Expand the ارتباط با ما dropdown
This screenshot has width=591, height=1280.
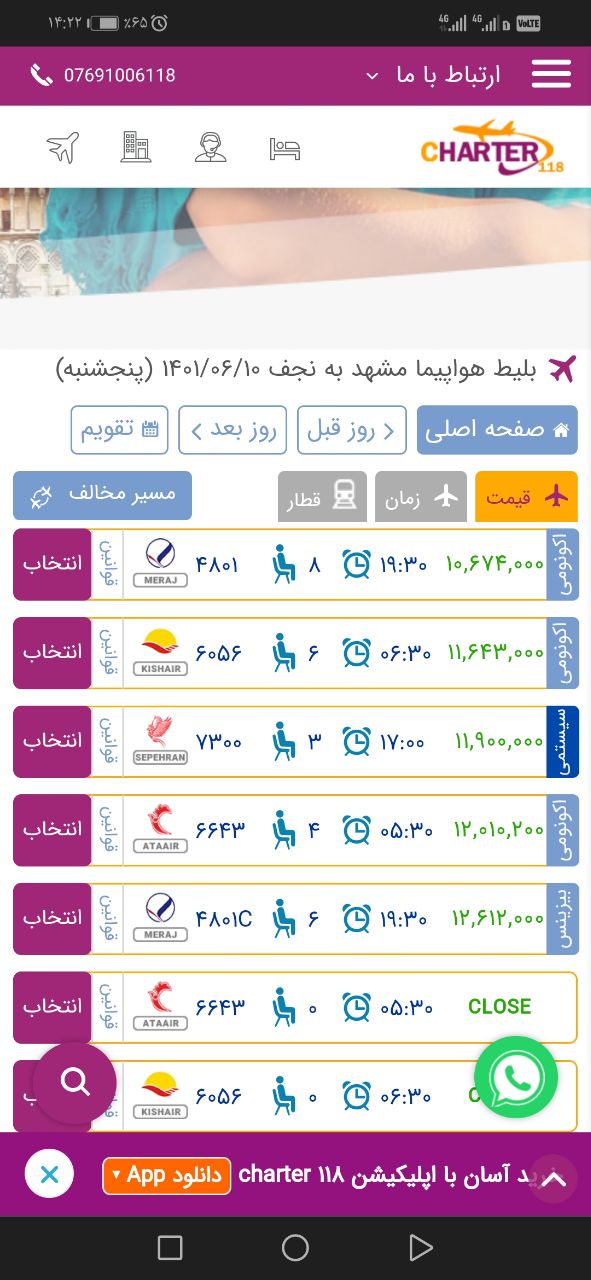tap(432, 75)
